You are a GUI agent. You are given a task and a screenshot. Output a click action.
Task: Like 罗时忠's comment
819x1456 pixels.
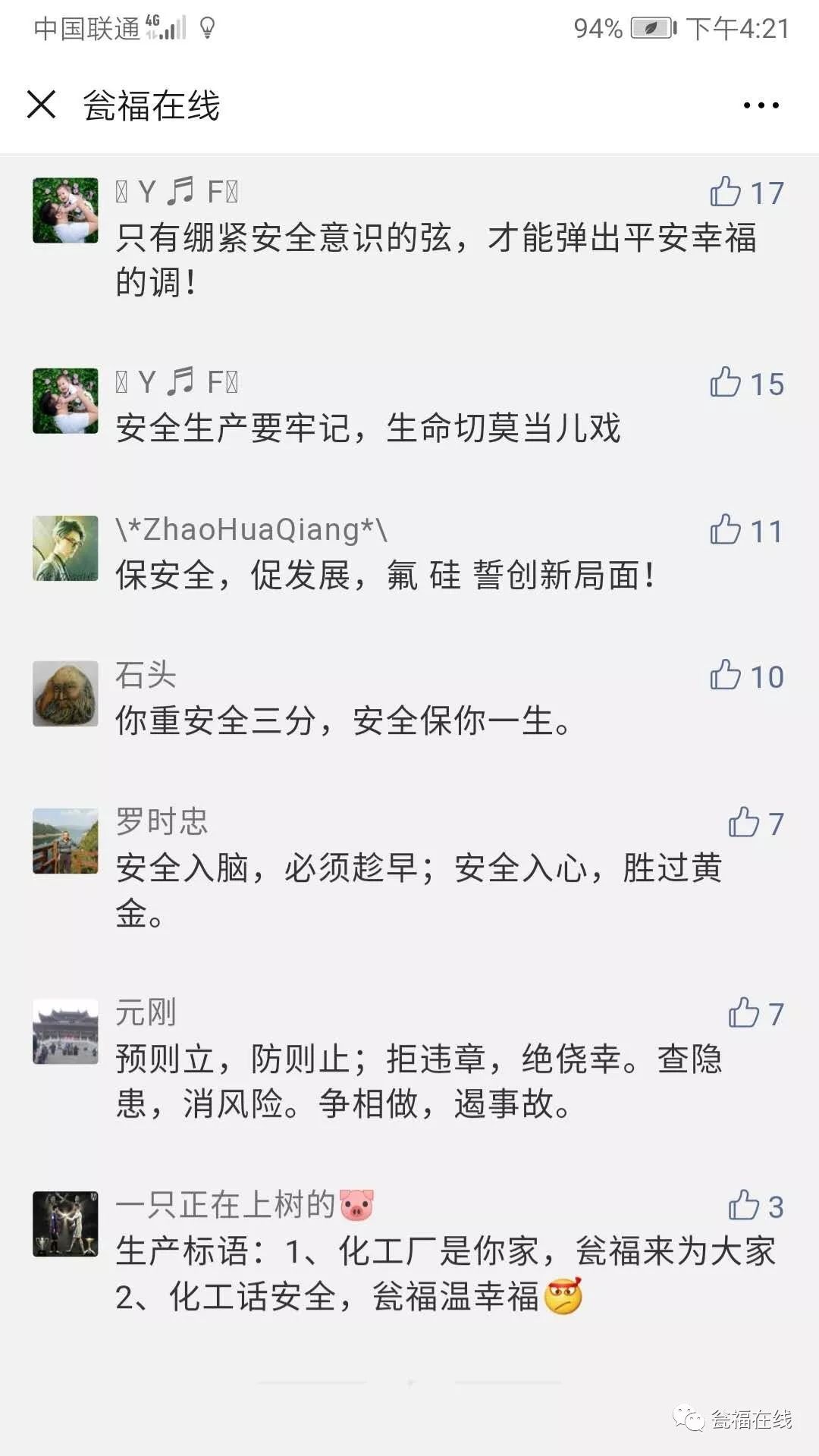(744, 823)
